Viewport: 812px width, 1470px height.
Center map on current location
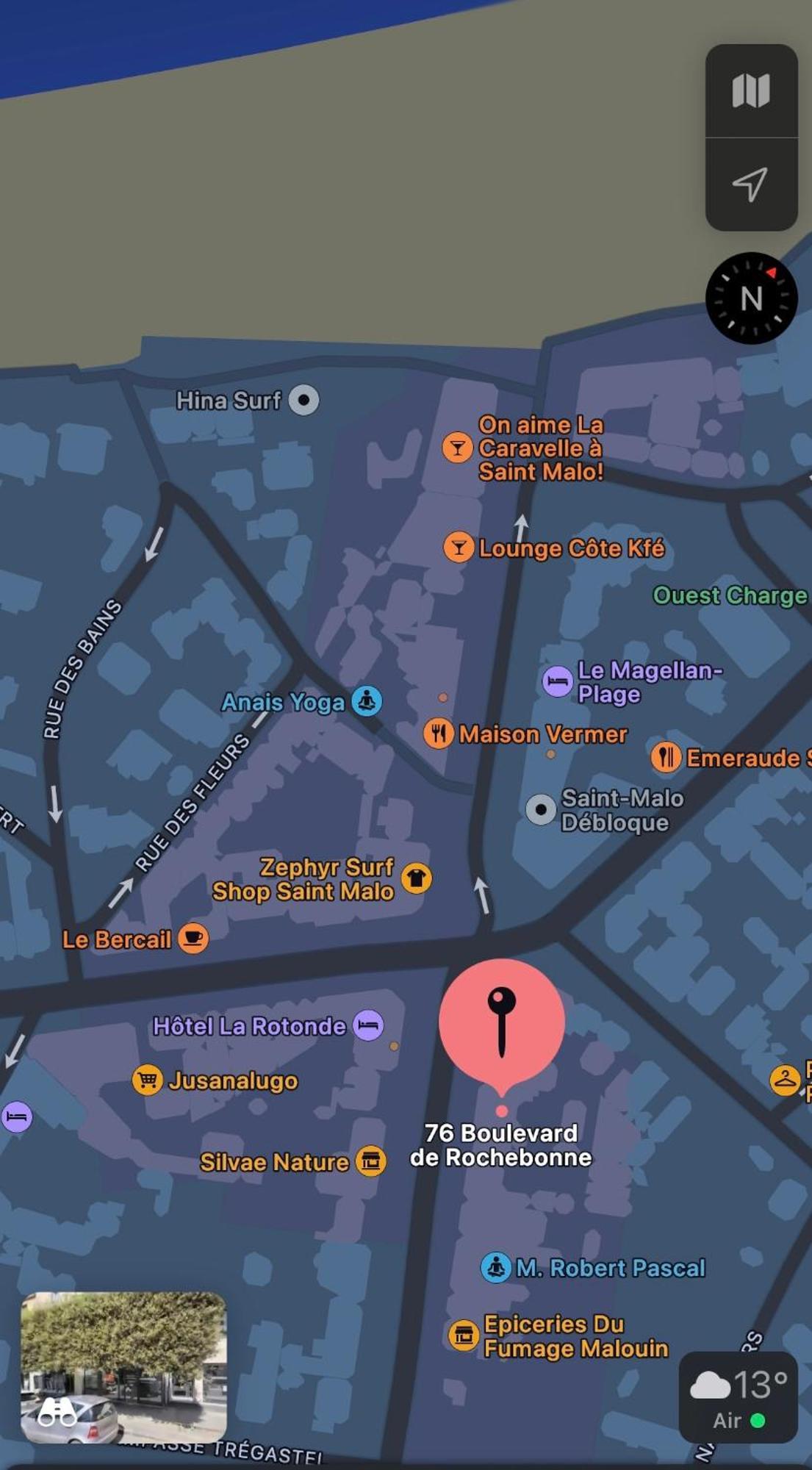[x=751, y=184]
